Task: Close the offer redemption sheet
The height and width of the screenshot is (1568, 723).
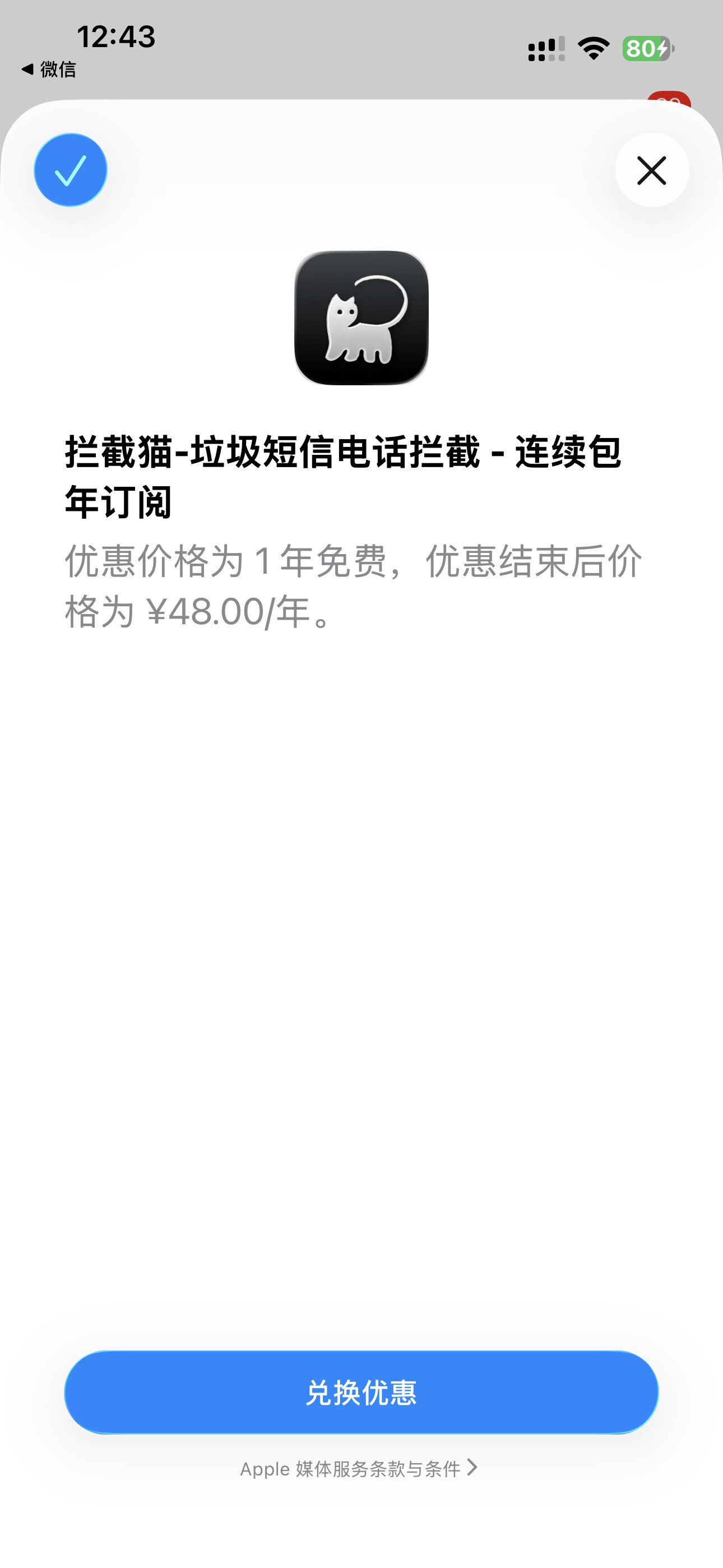Action: coord(651,170)
